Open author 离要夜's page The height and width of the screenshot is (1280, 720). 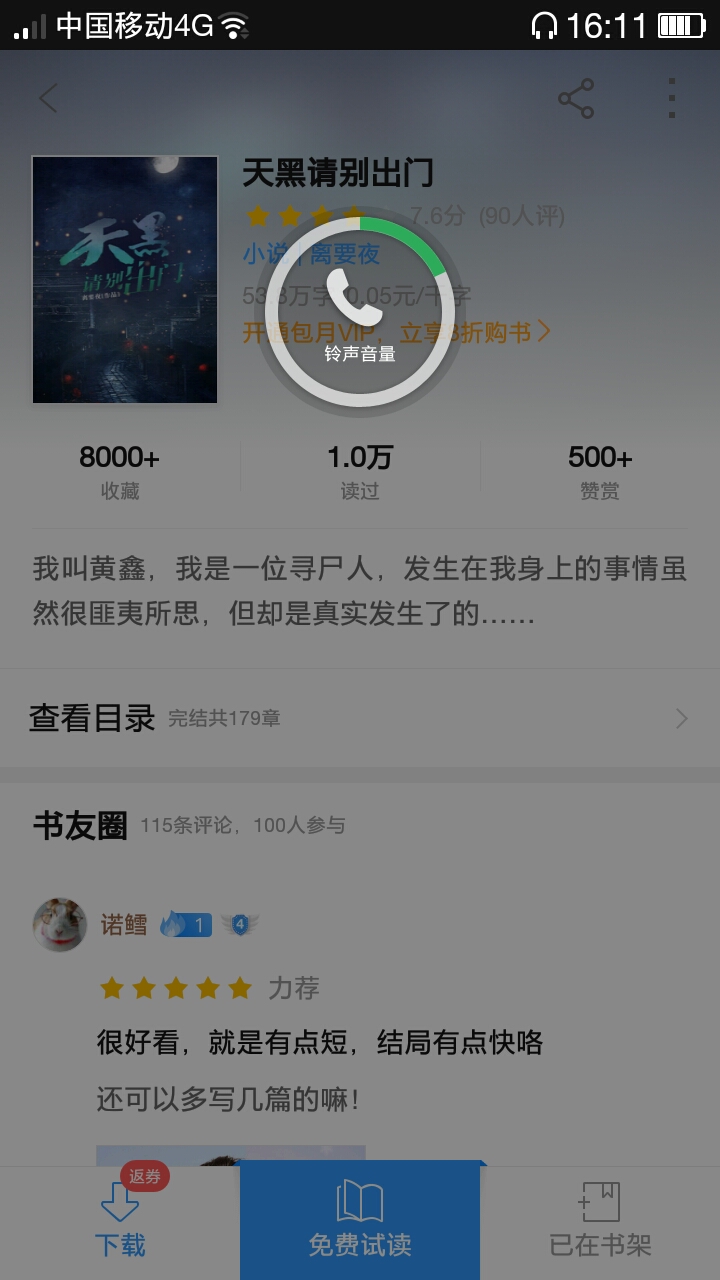(344, 254)
